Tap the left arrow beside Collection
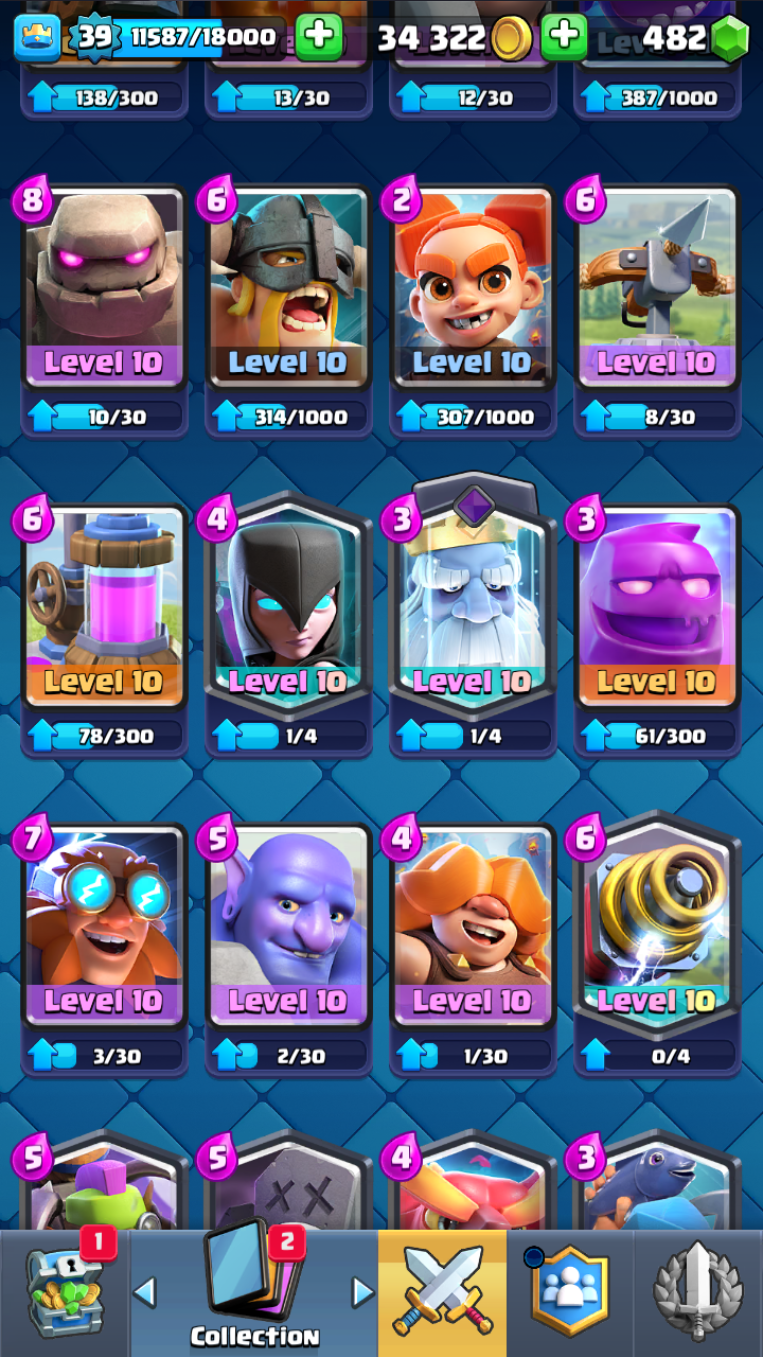763x1357 pixels. point(145,1292)
